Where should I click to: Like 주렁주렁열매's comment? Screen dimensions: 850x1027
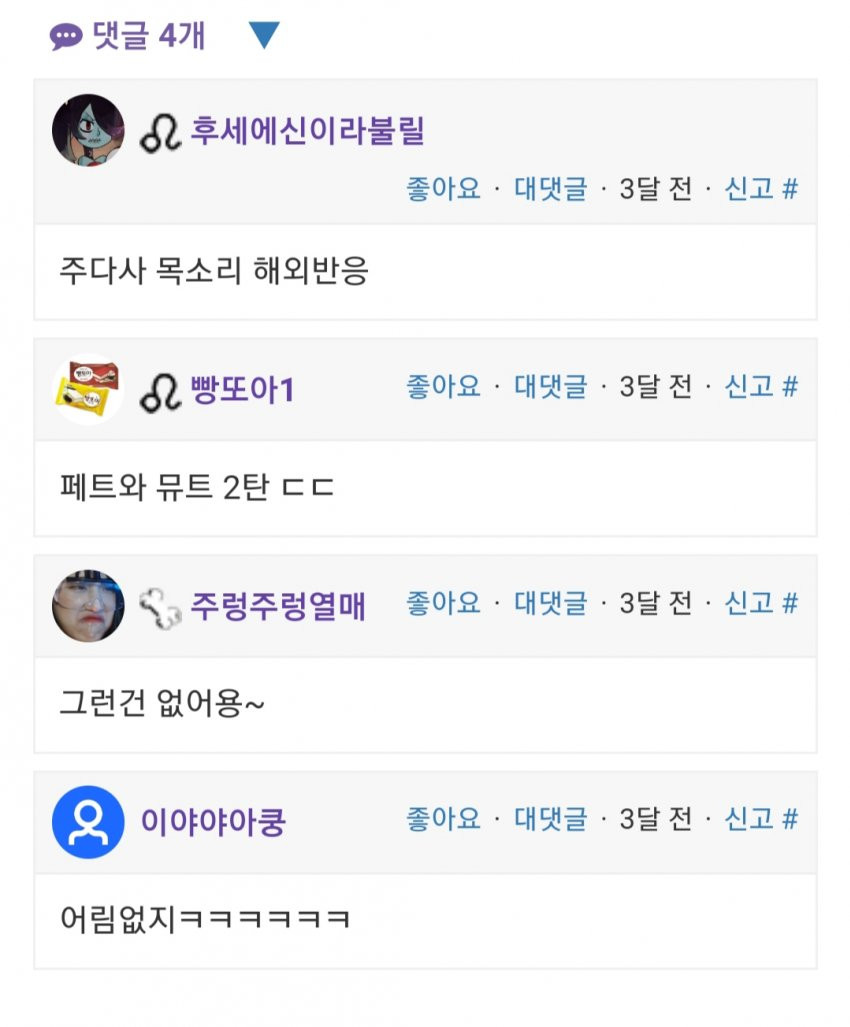coord(443,604)
